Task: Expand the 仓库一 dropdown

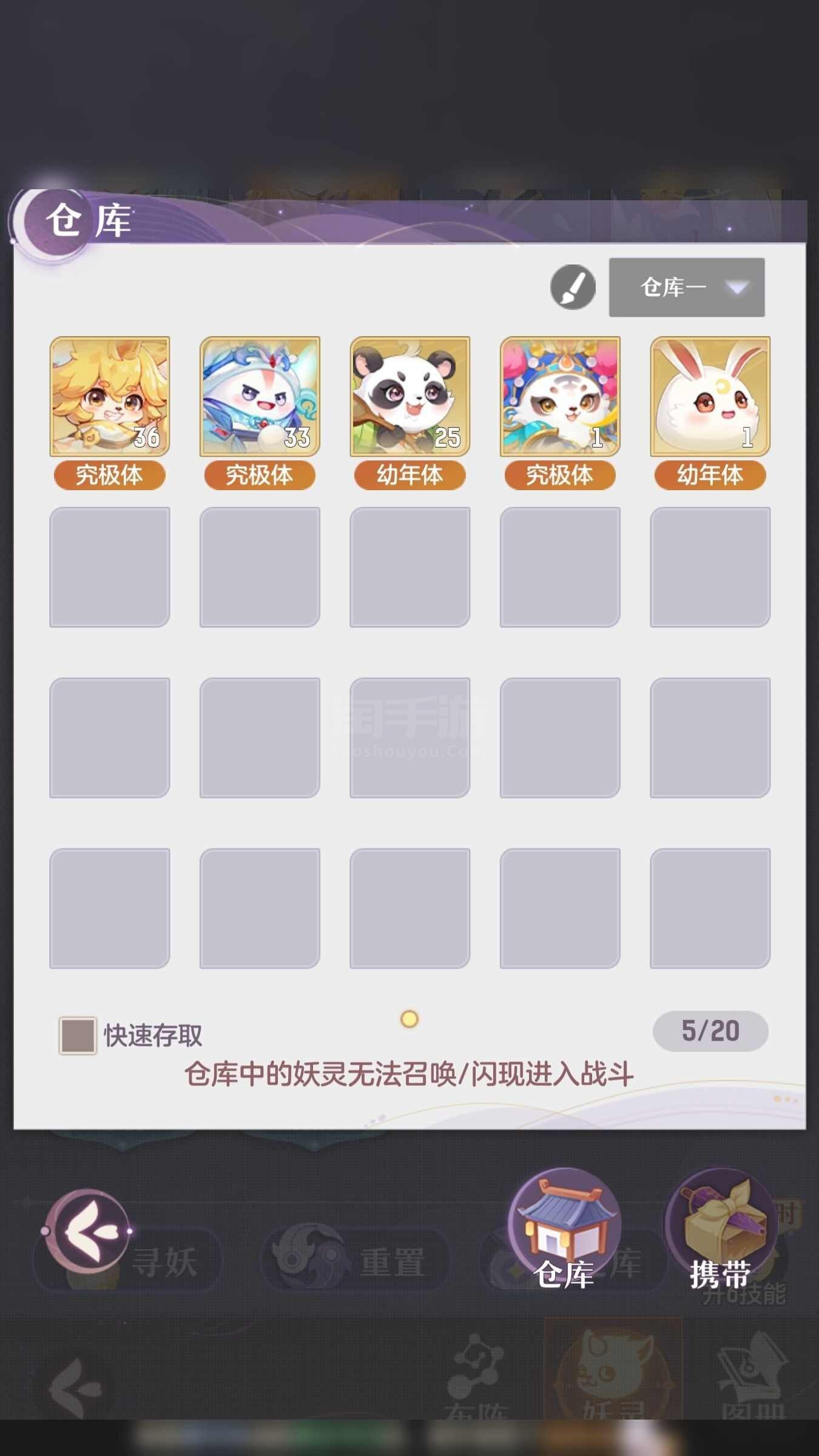Action: coord(687,287)
